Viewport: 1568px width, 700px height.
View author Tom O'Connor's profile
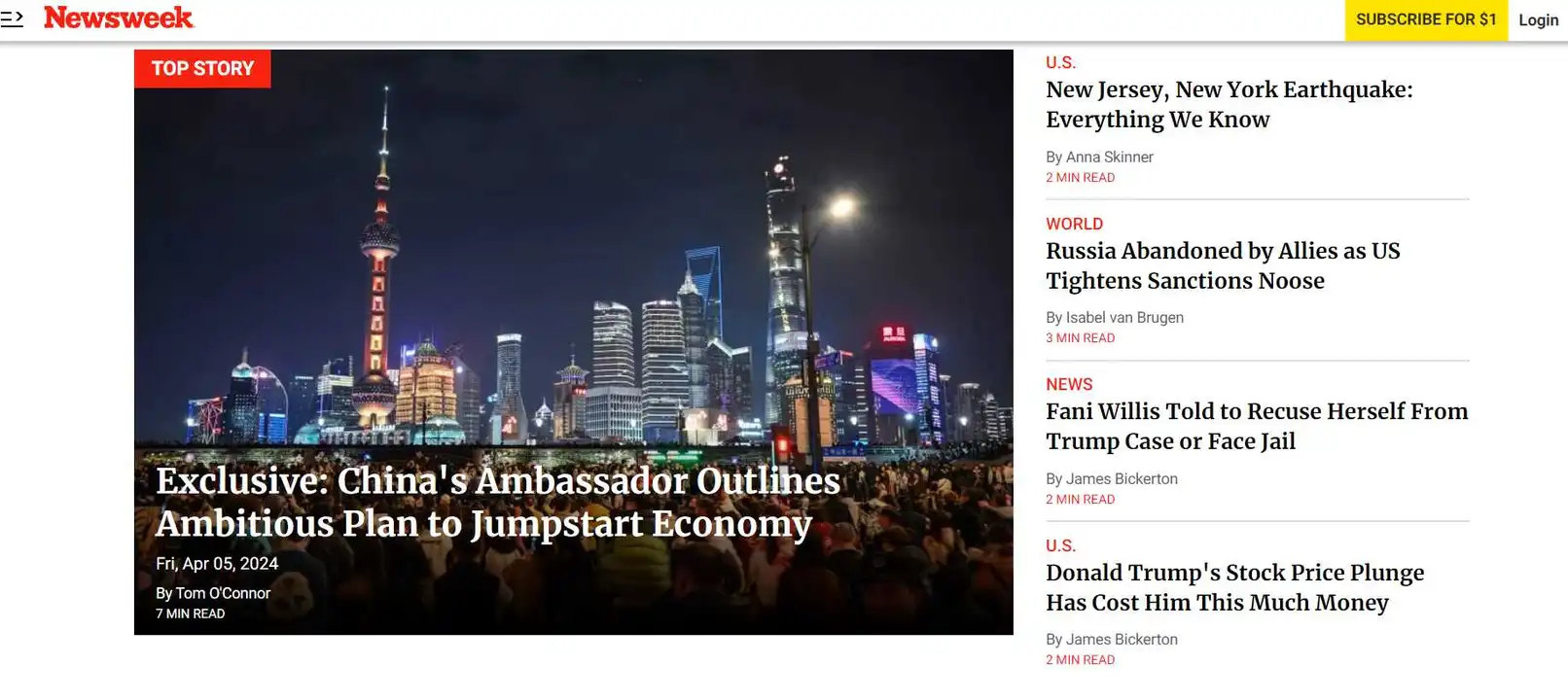[223, 593]
